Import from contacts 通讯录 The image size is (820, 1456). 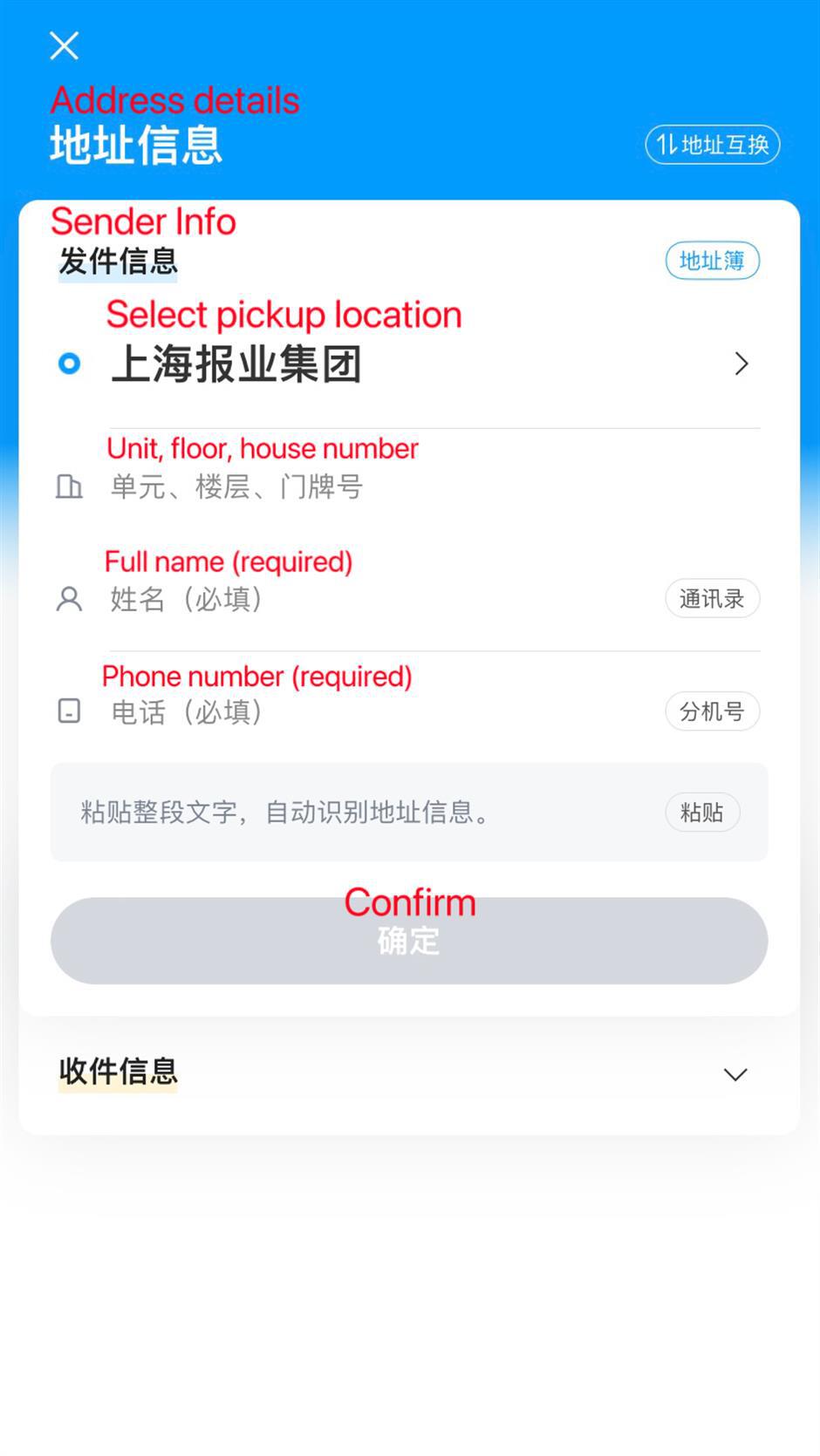712,599
